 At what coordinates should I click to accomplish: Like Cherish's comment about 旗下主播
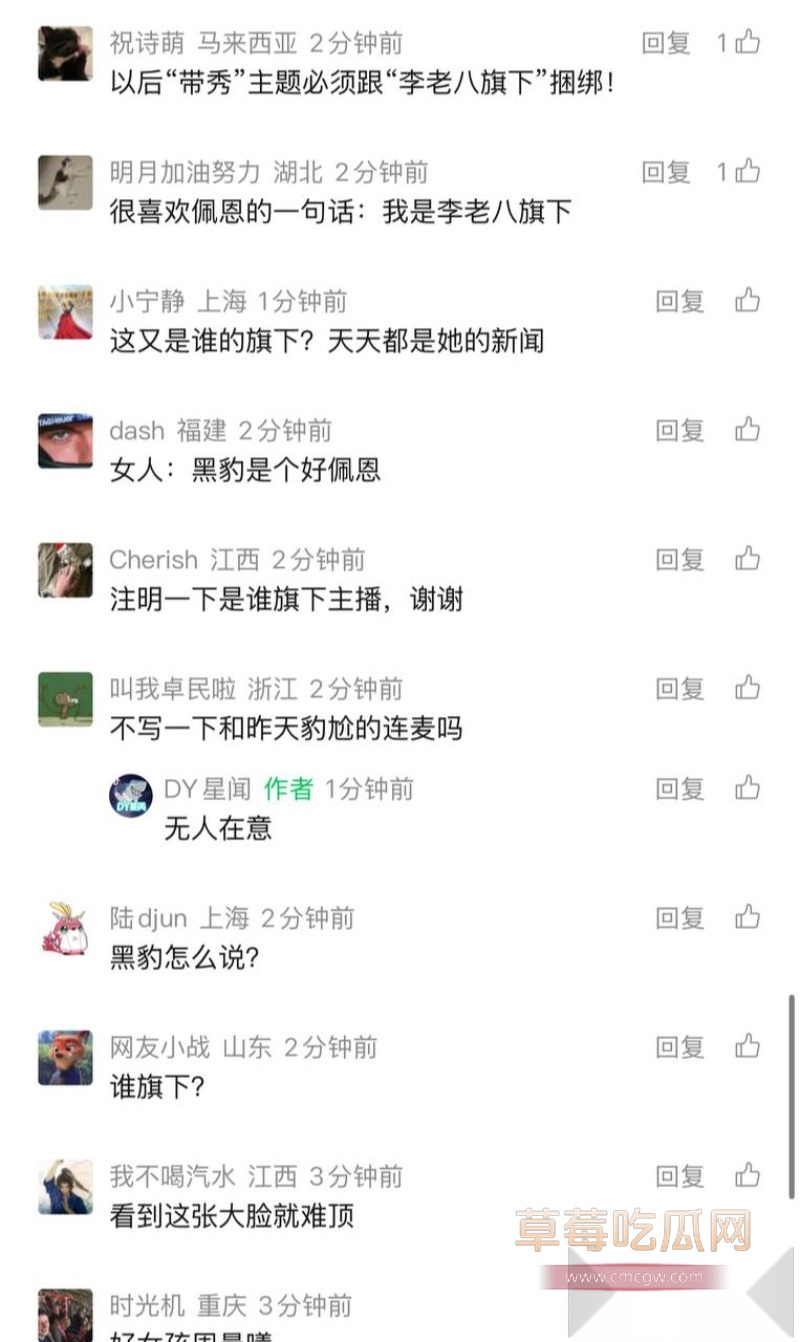748,559
